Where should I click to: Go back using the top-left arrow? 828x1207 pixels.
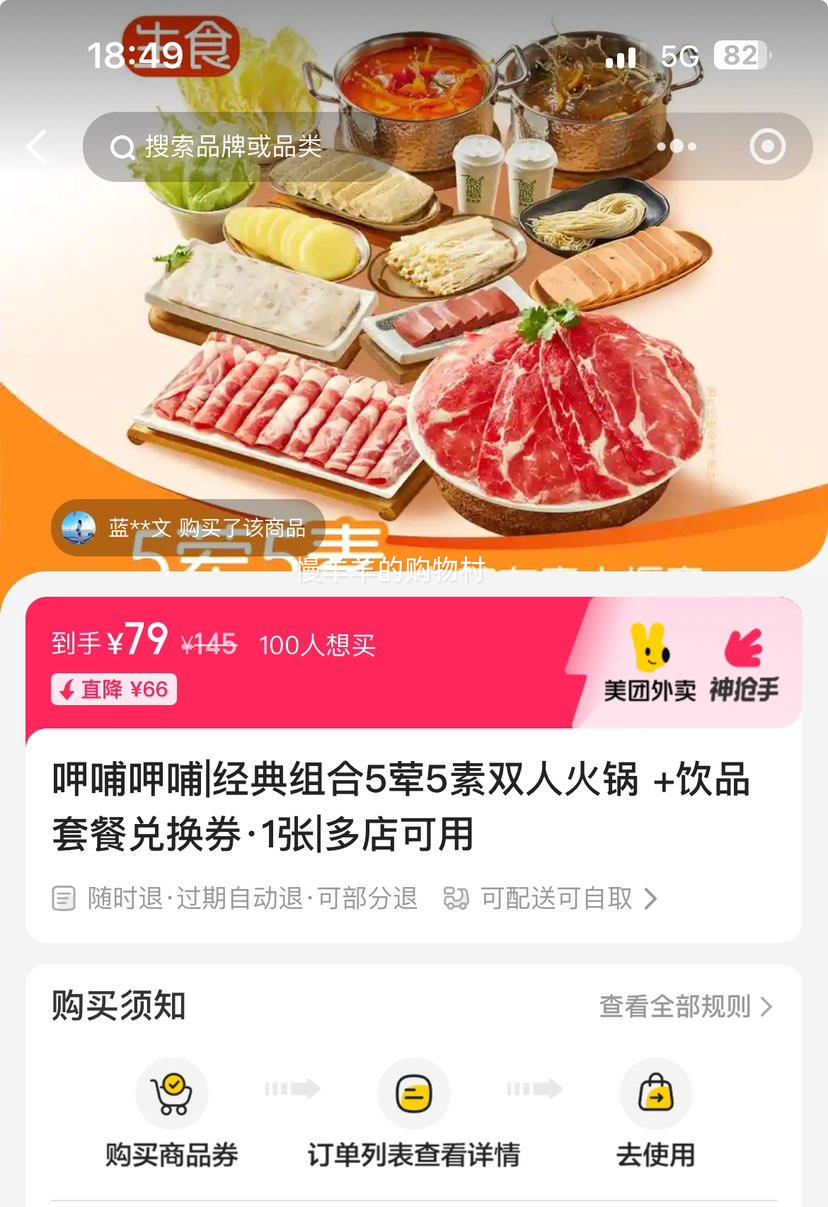pos(37,148)
